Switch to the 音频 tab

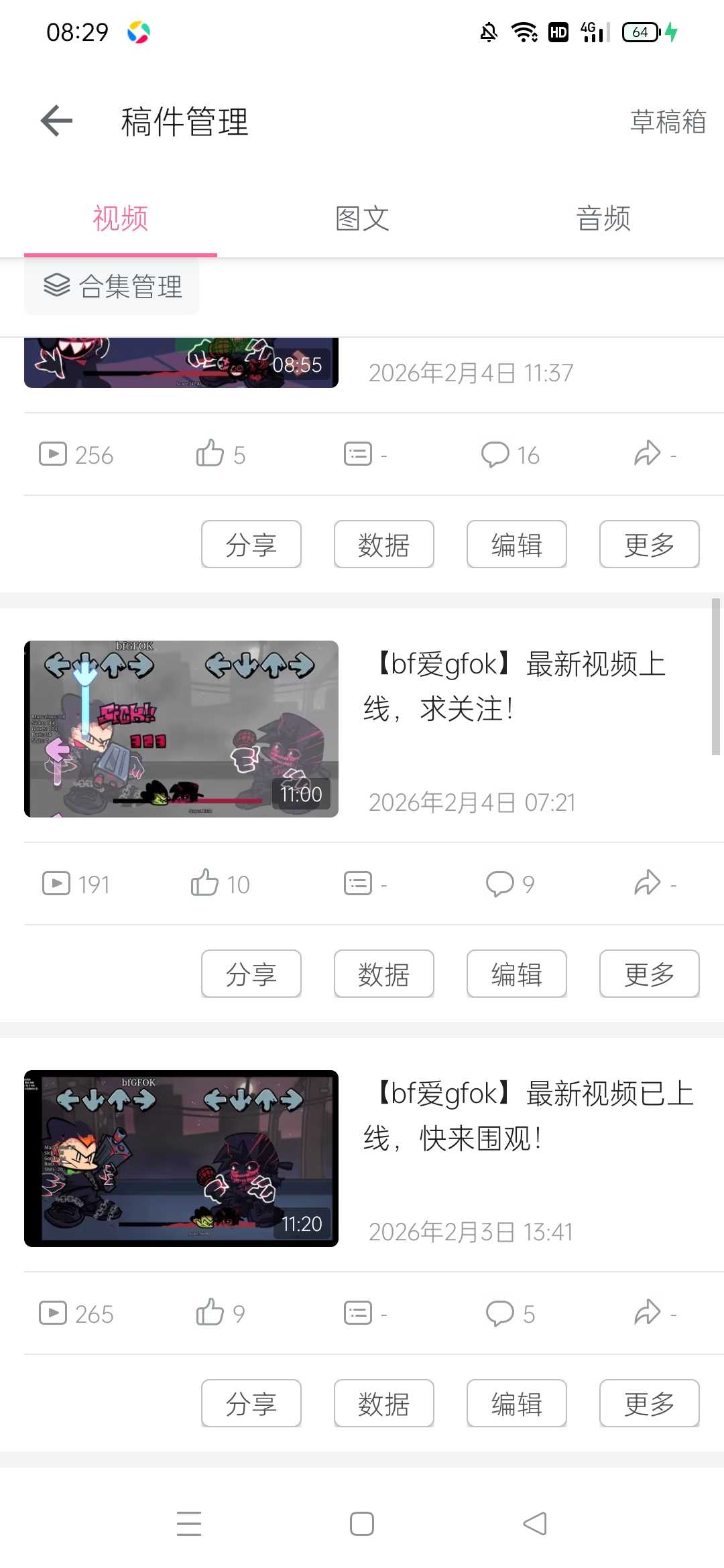point(603,218)
